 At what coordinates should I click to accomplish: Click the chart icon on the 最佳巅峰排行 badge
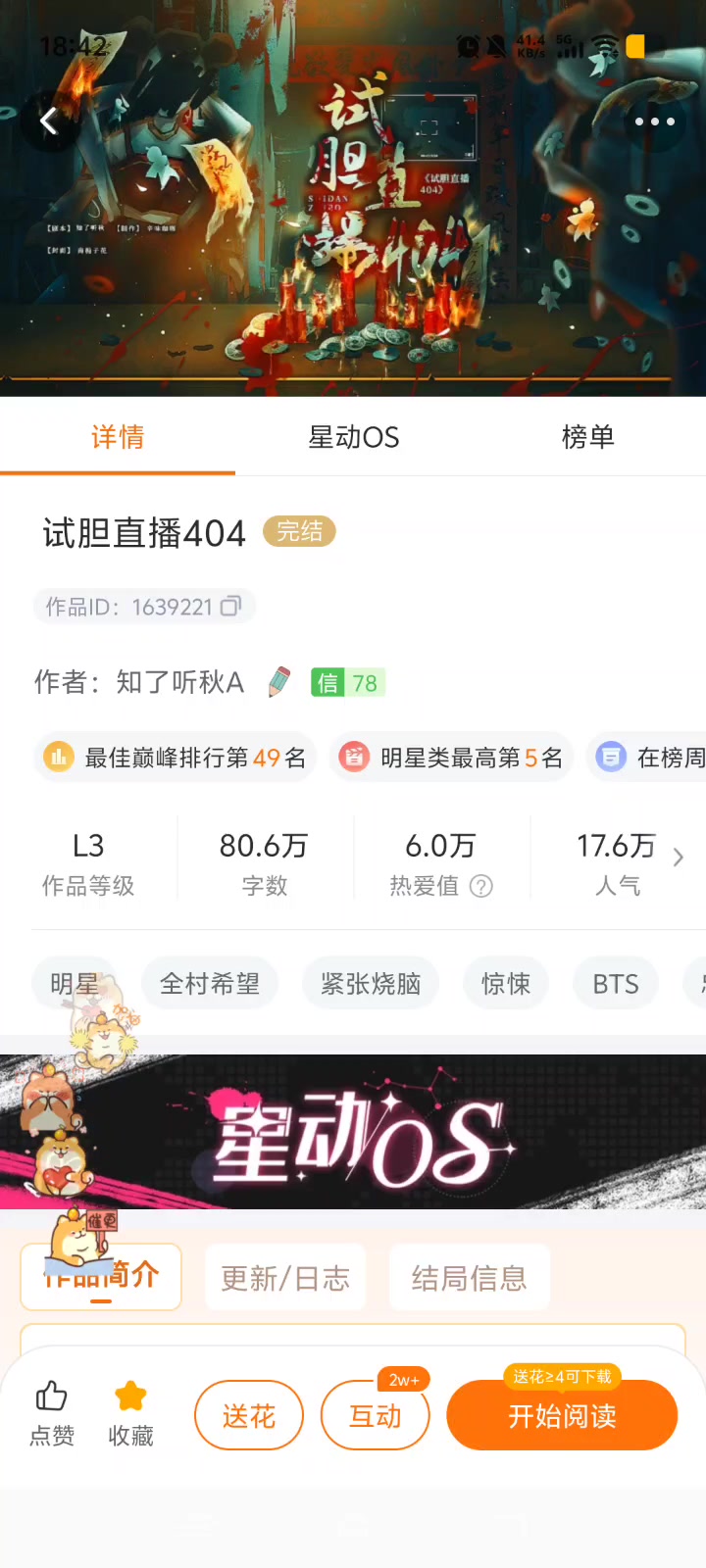[x=59, y=757]
